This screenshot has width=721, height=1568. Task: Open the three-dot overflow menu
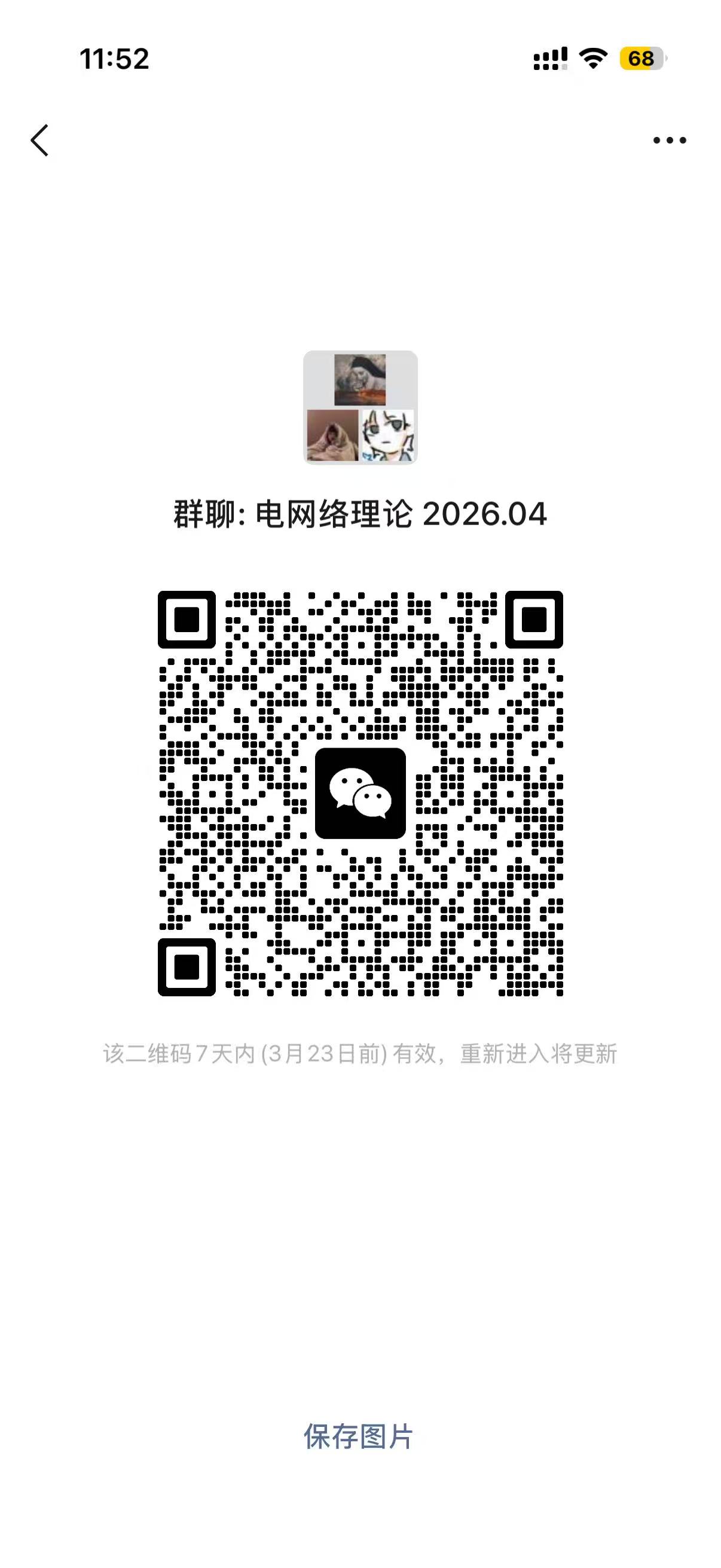[x=669, y=141]
